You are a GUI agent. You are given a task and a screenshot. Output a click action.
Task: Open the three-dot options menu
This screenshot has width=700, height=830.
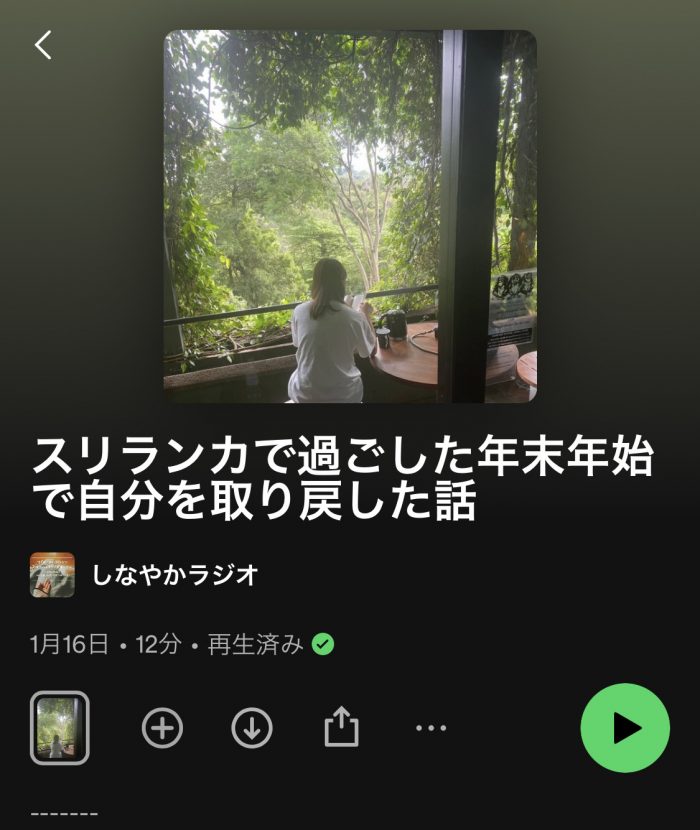pyautogui.click(x=431, y=728)
